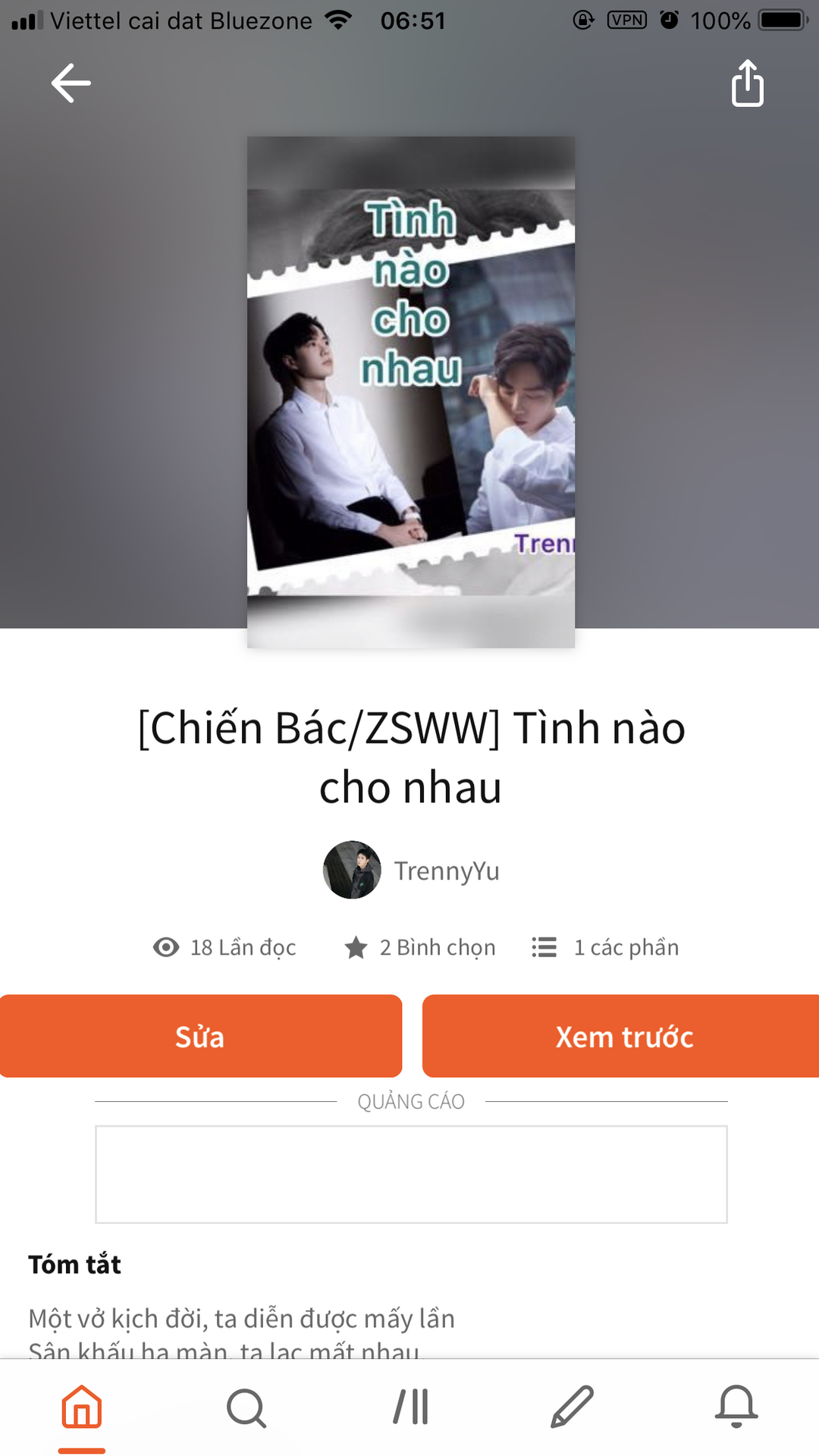This screenshot has height=1456, width=819.
Task: Tap Xem trước to preview
Action: [x=621, y=1036]
